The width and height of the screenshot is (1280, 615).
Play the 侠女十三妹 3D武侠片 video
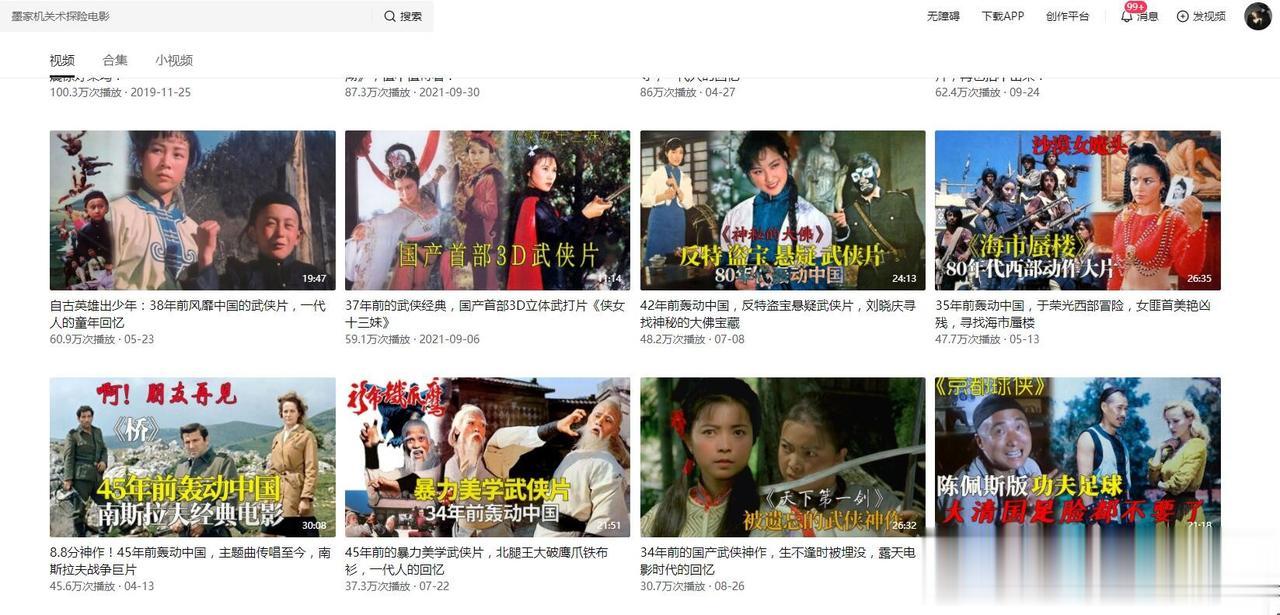click(487, 210)
